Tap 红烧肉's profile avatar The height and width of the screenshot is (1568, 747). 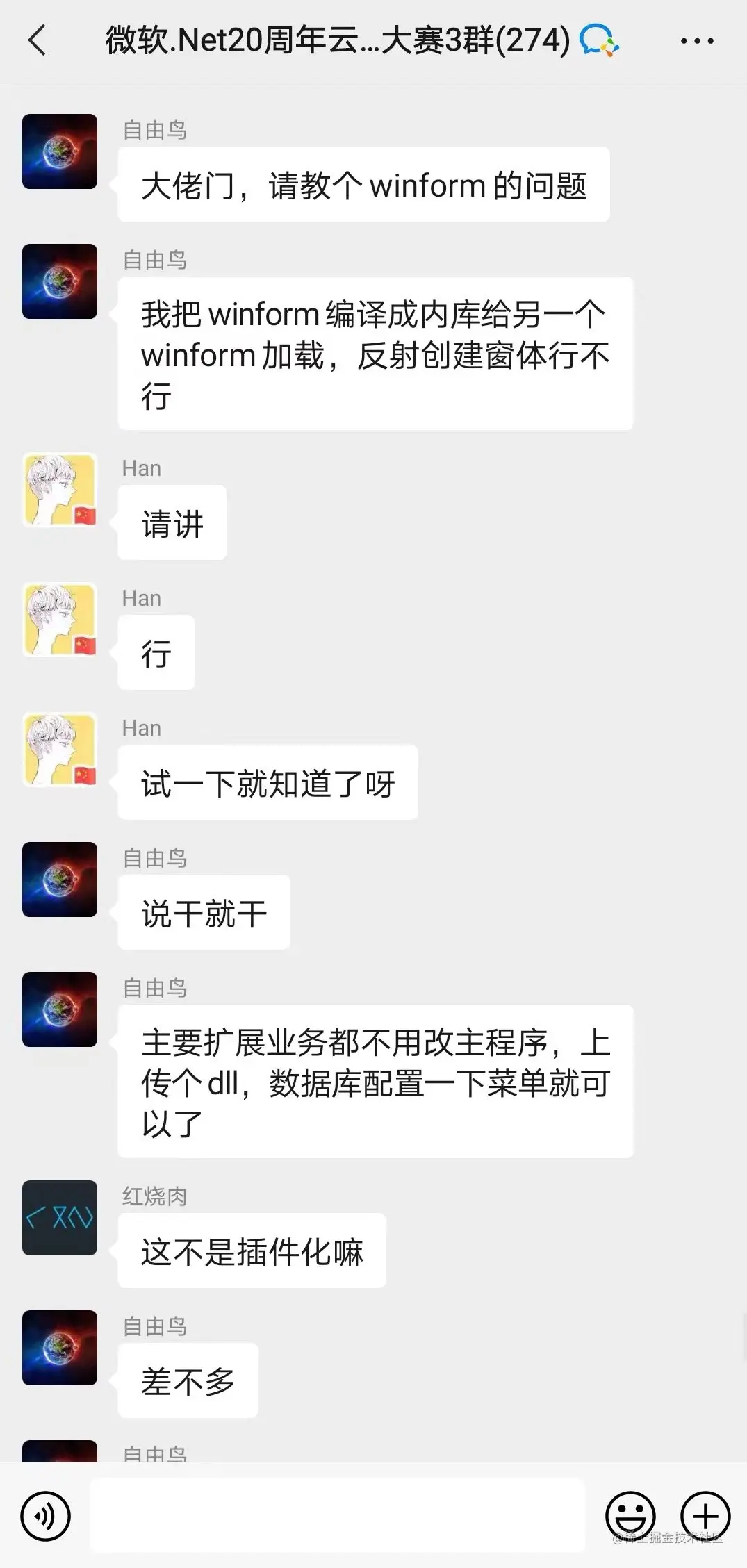(60, 1217)
